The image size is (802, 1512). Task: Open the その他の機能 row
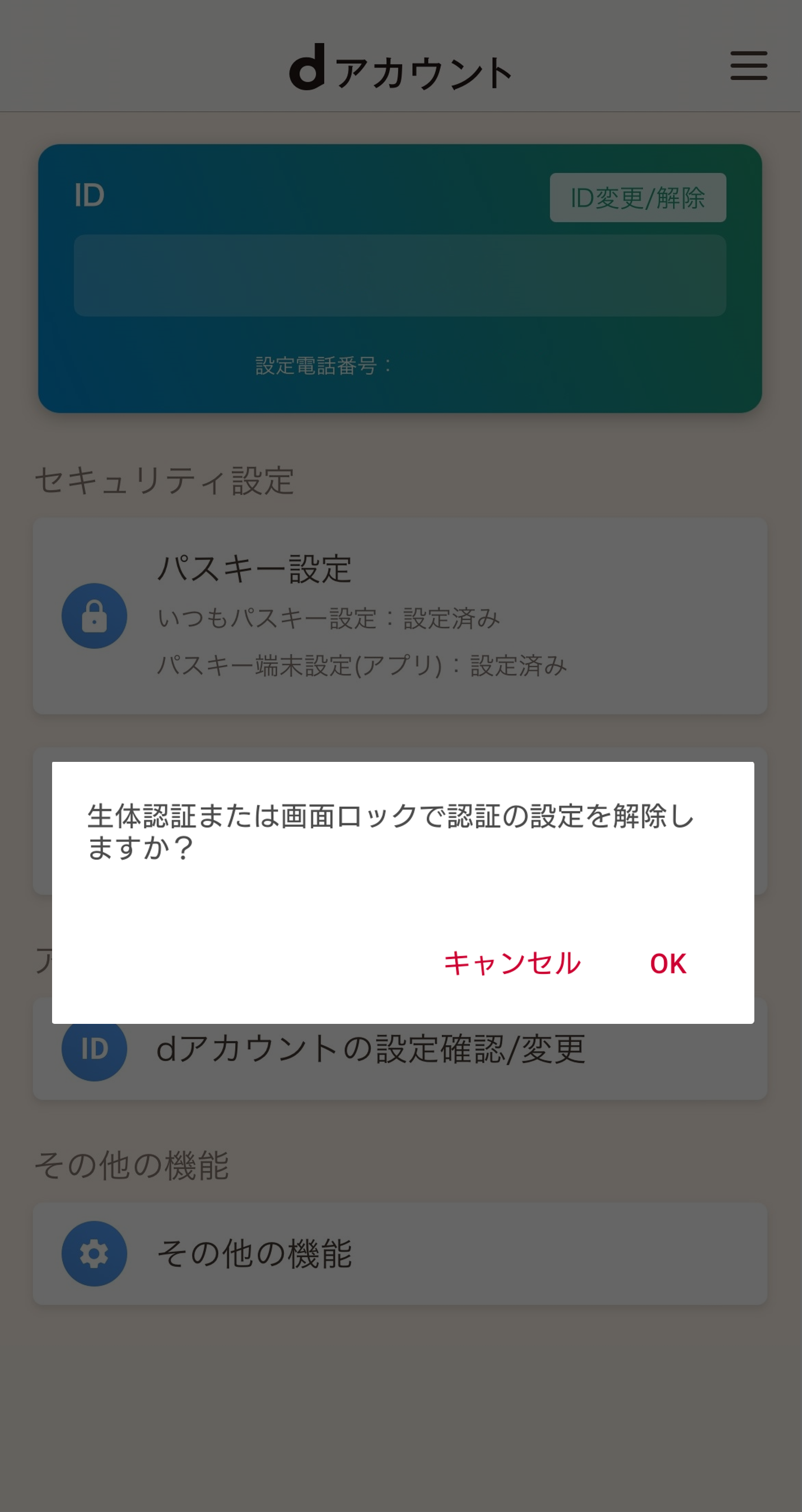400,1253
